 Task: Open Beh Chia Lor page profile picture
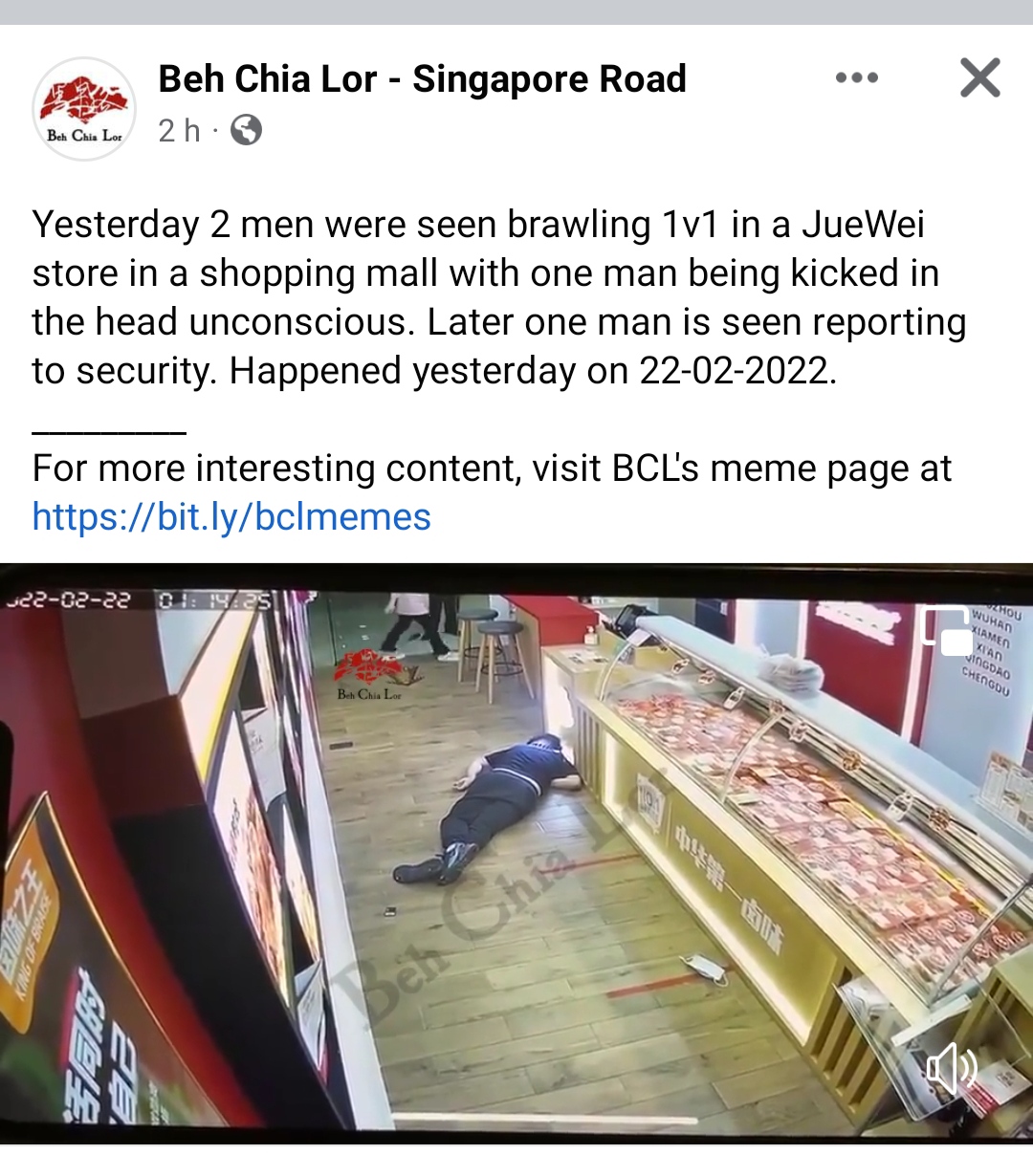click(84, 109)
